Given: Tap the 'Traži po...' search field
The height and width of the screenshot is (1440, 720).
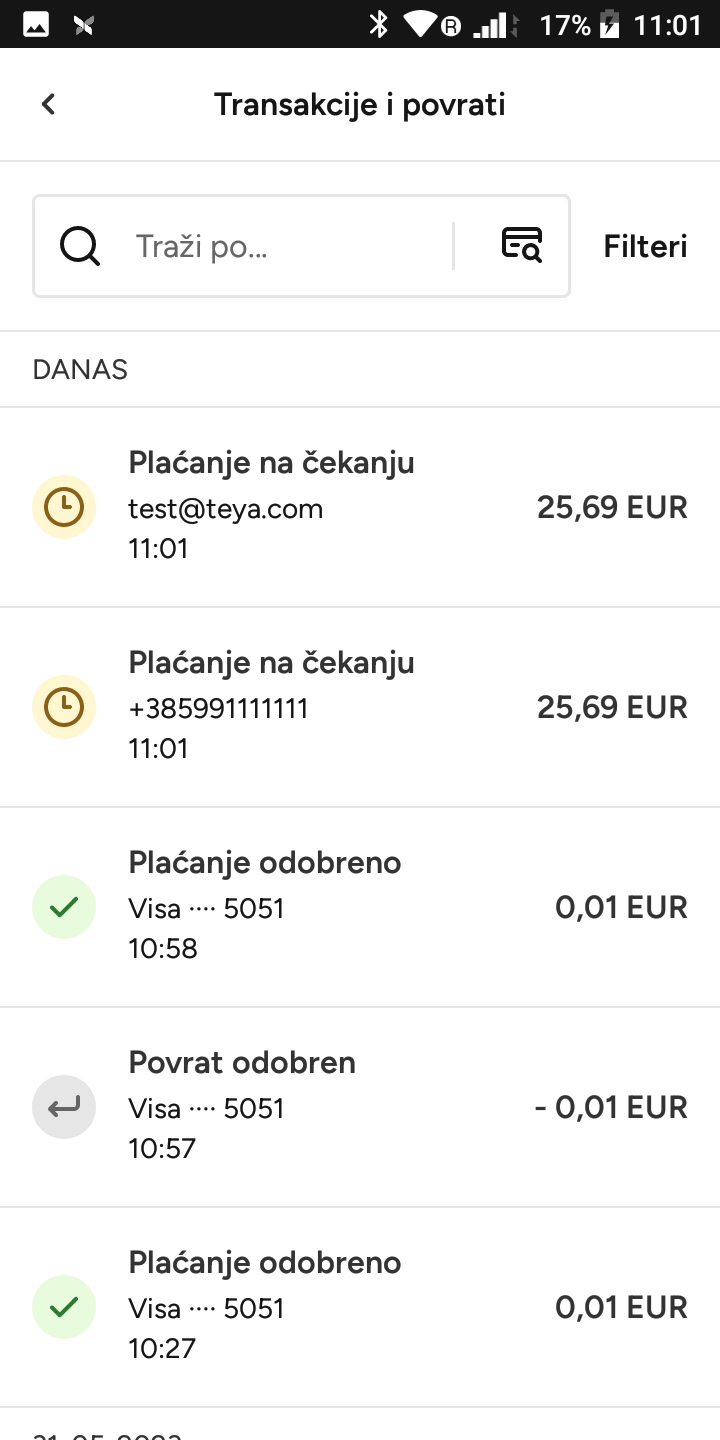Looking at the screenshot, I should coord(292,246).
